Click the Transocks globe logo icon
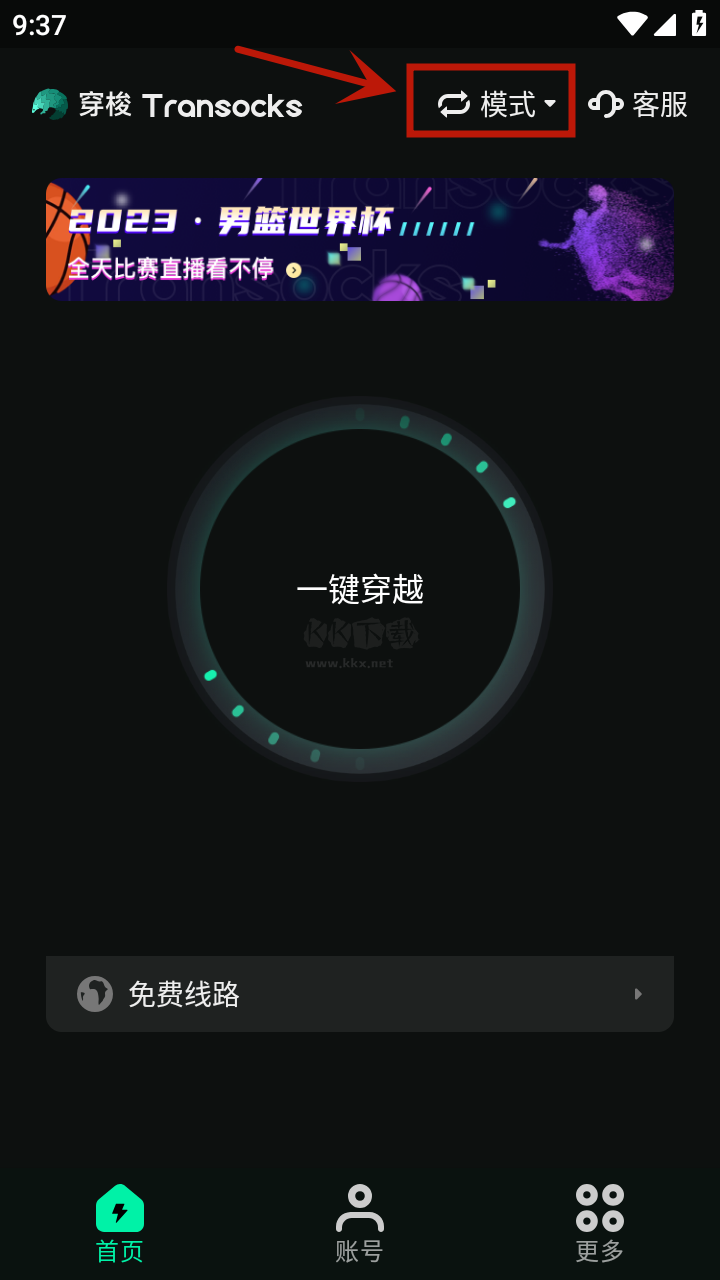 (x=48, y=104)
